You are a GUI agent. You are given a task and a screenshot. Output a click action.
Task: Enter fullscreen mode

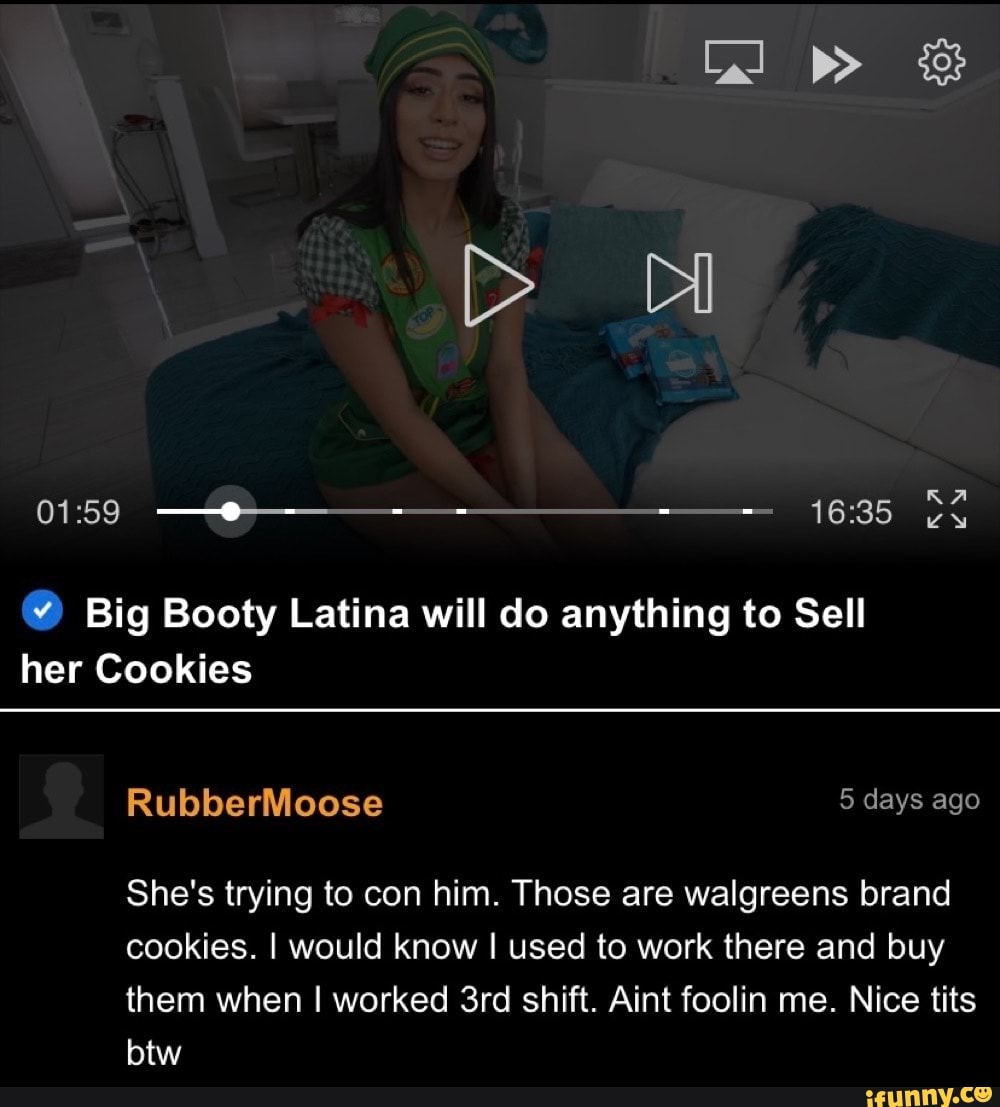coord(945,512)
